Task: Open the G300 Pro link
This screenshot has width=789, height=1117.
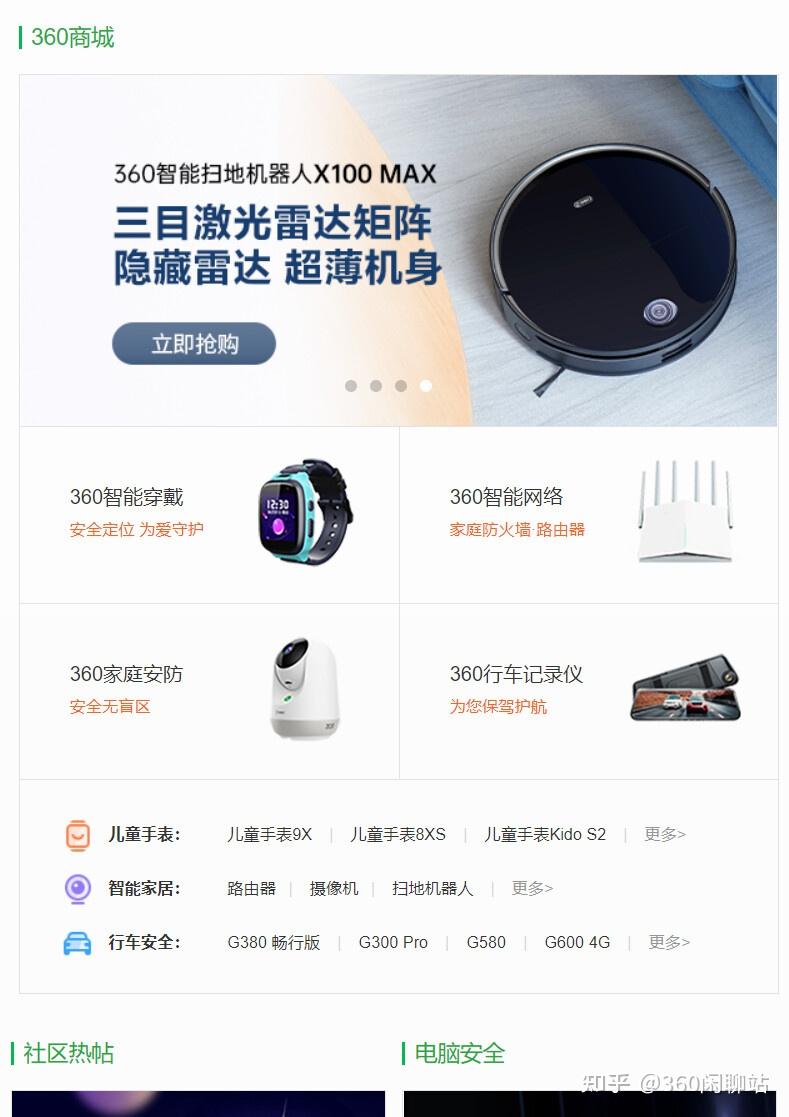Action: [393, 942]
